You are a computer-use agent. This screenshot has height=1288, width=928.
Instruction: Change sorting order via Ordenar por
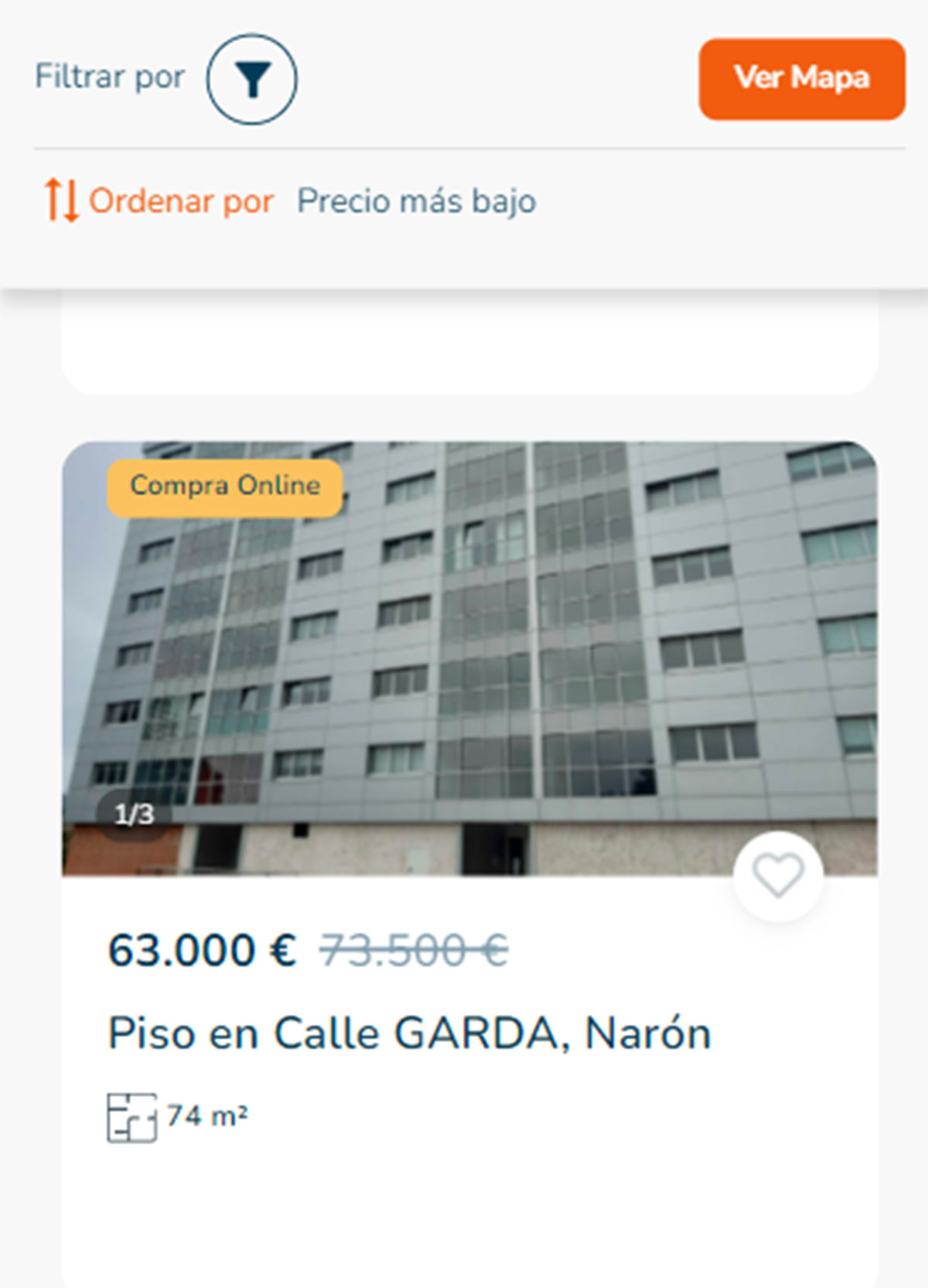coord(180,200)
